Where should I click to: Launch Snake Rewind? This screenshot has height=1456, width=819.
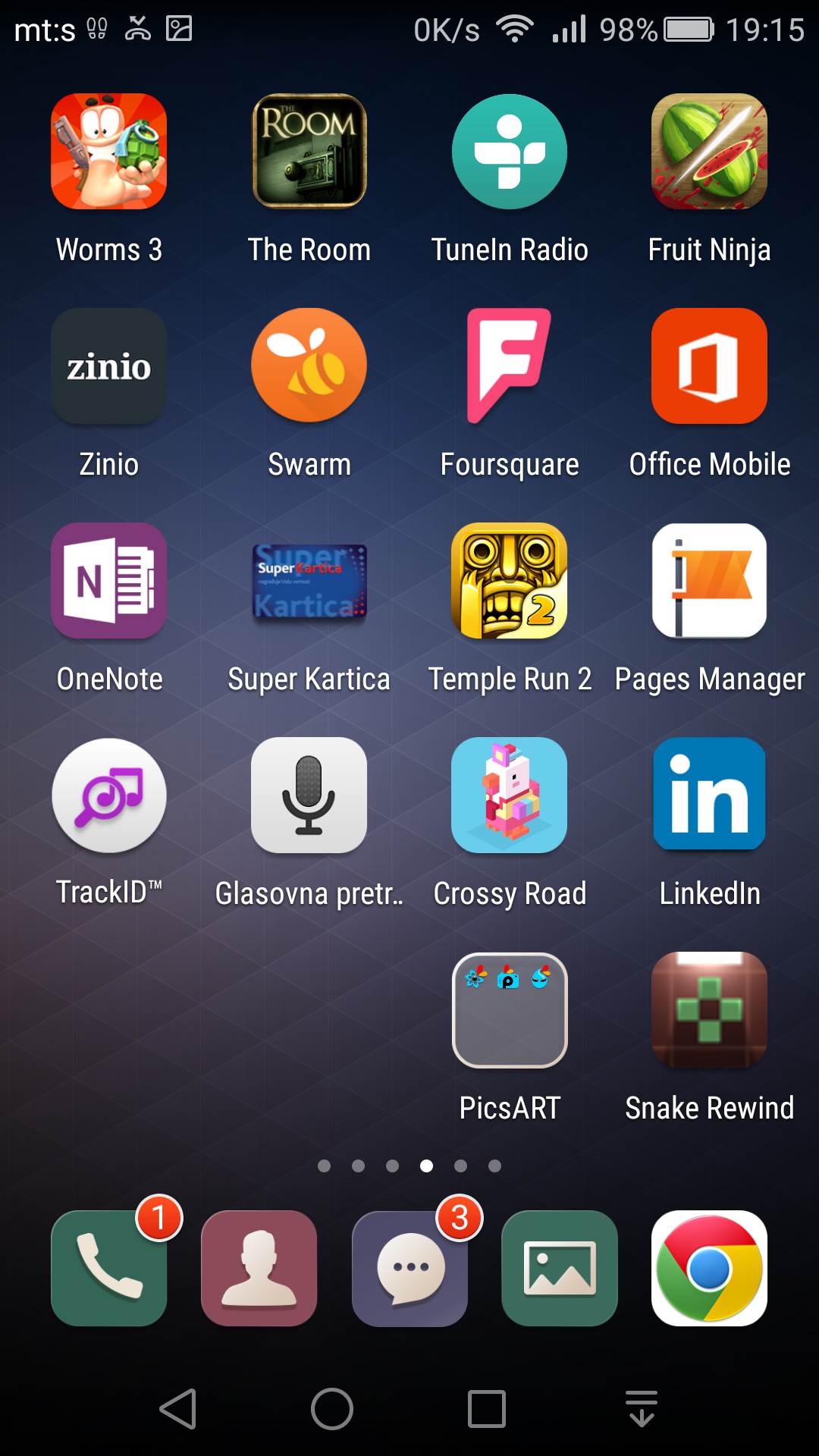coord(709,1010)
